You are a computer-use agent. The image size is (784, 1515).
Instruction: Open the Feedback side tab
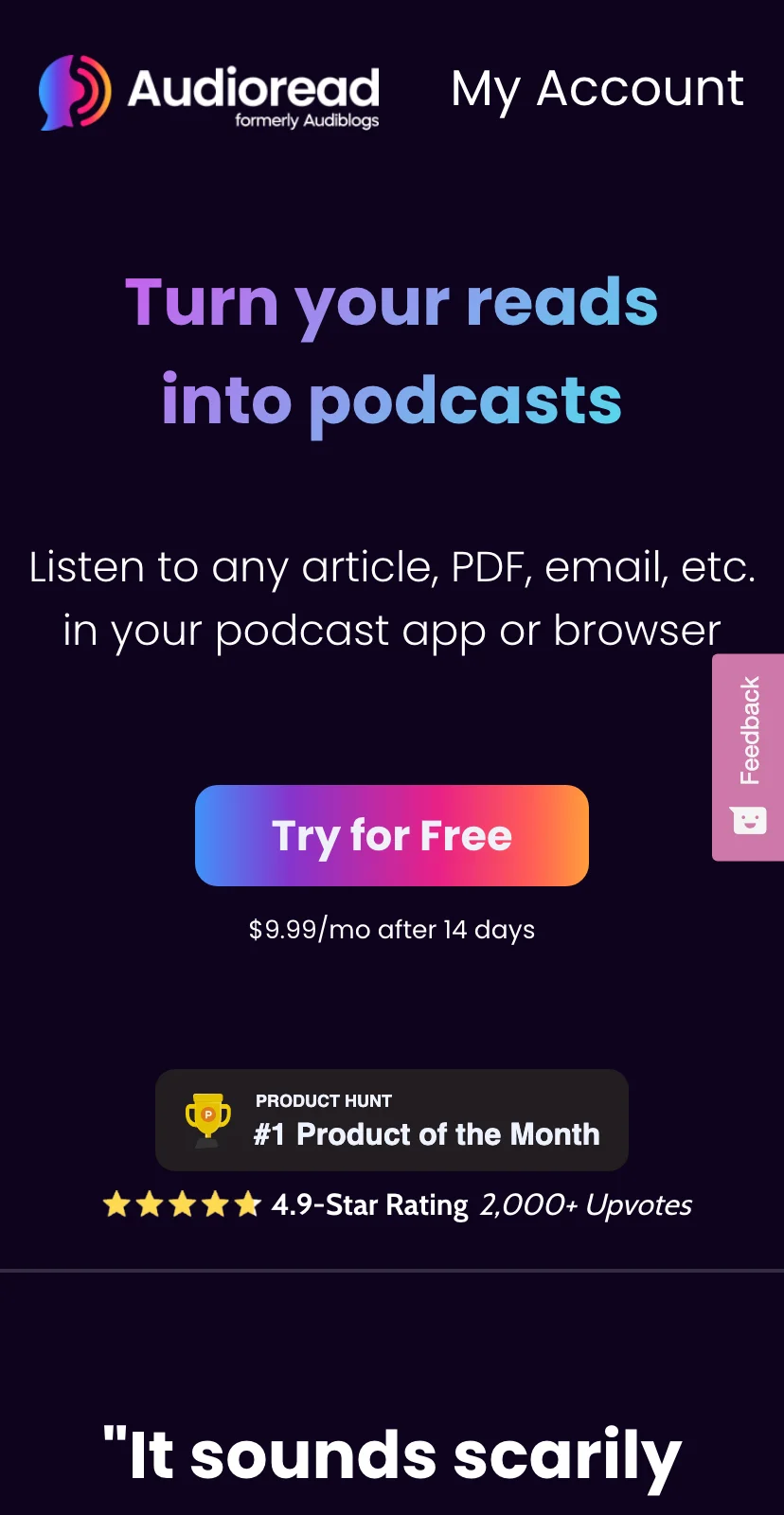pos(748,757)
